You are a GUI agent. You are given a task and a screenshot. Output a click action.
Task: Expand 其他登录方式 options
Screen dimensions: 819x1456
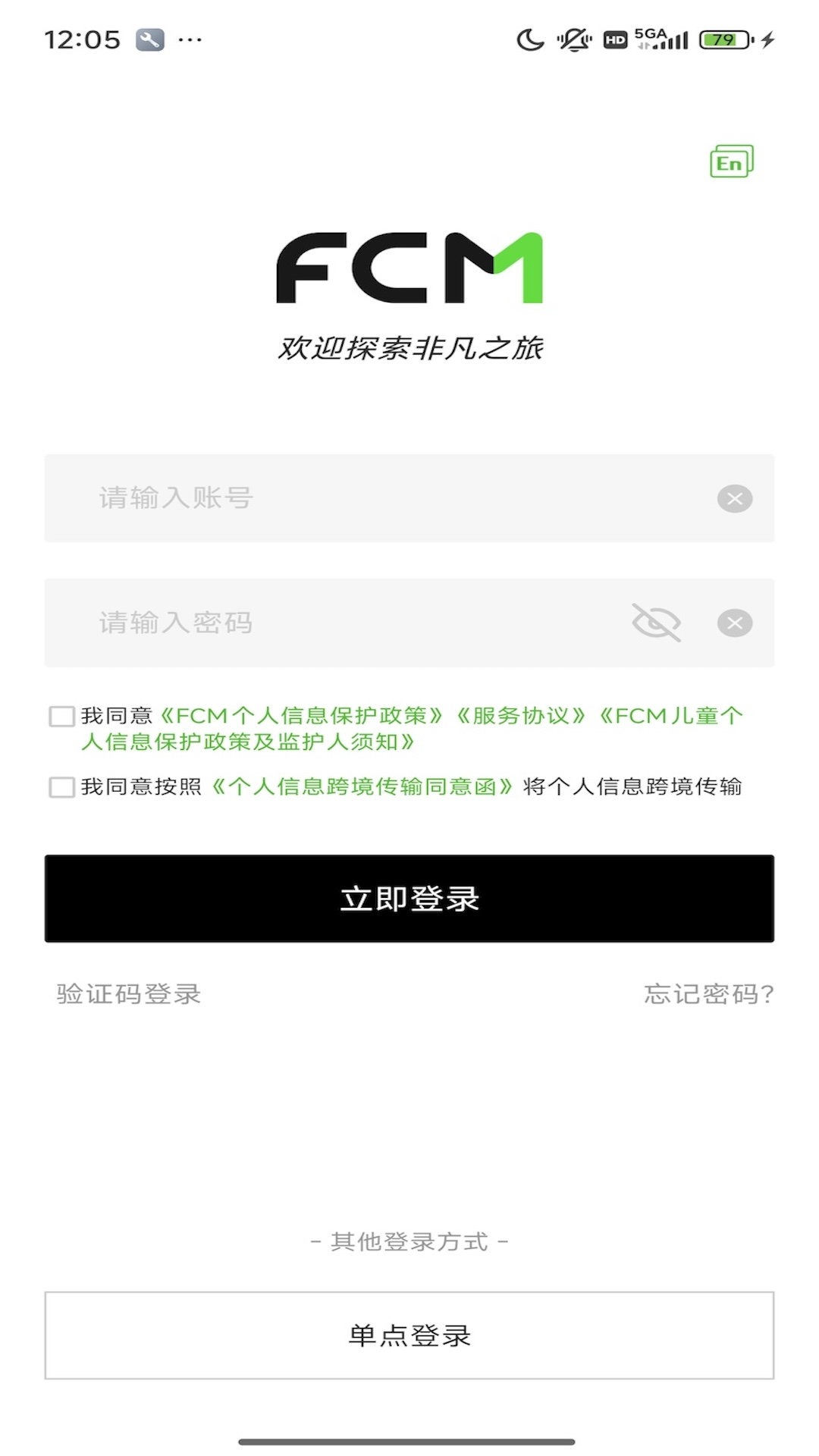pyautogui.click(x=409, y=1242)
